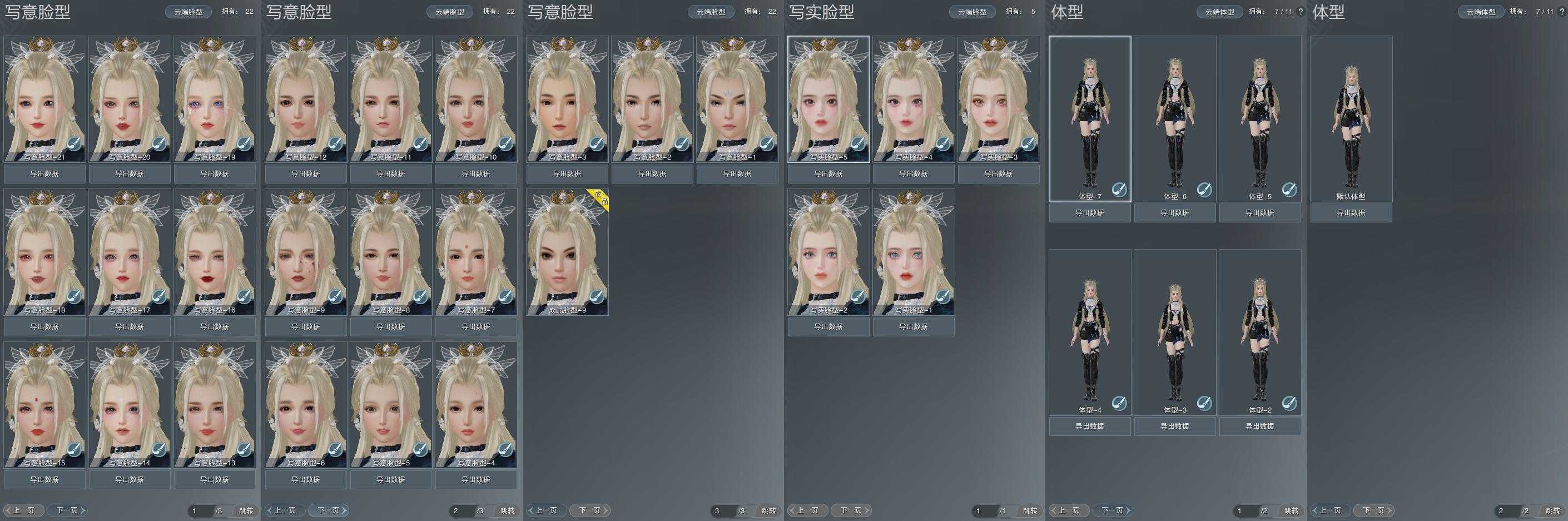Export data for 写意脸型-4

point(475,480)
